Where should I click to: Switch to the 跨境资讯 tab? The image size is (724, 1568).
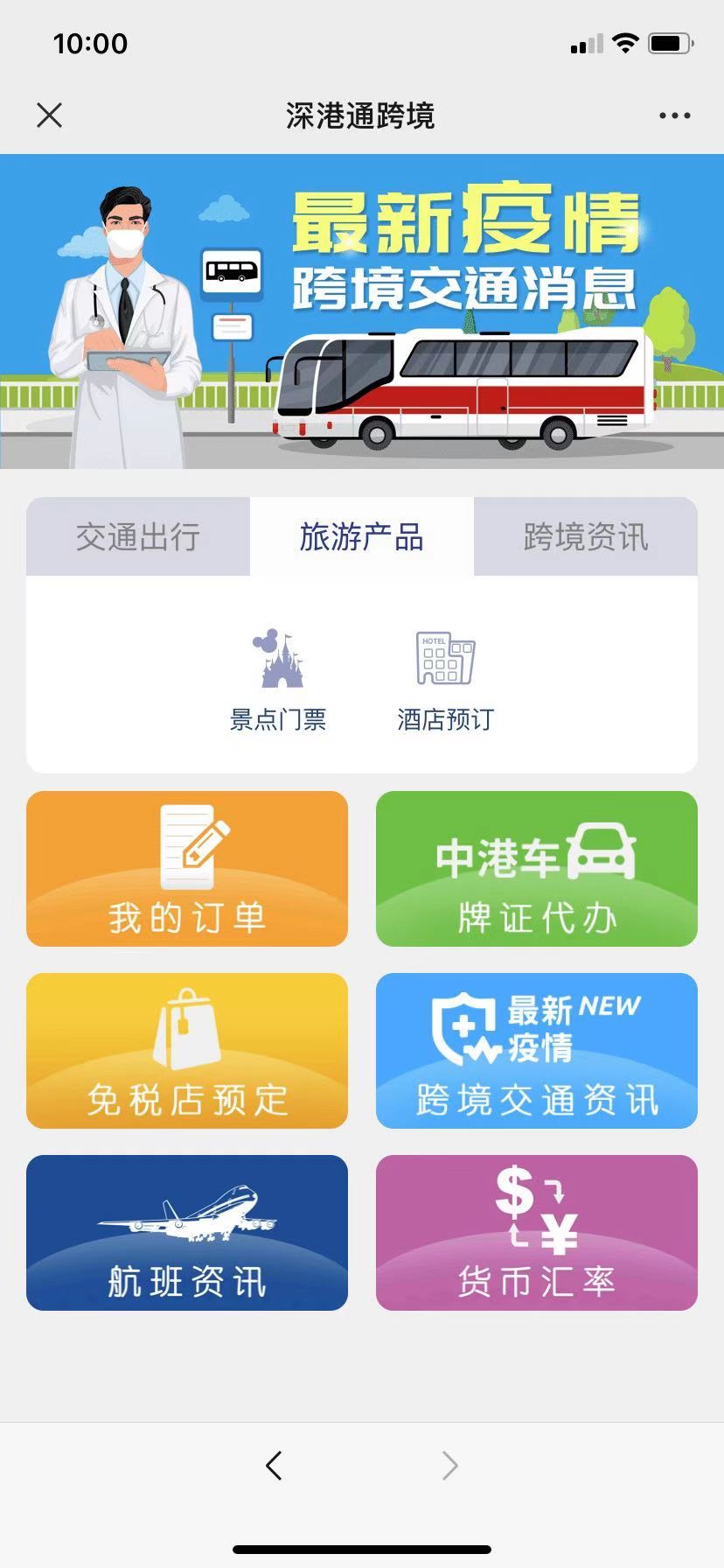pyautogui.click(x=586, y=537)
